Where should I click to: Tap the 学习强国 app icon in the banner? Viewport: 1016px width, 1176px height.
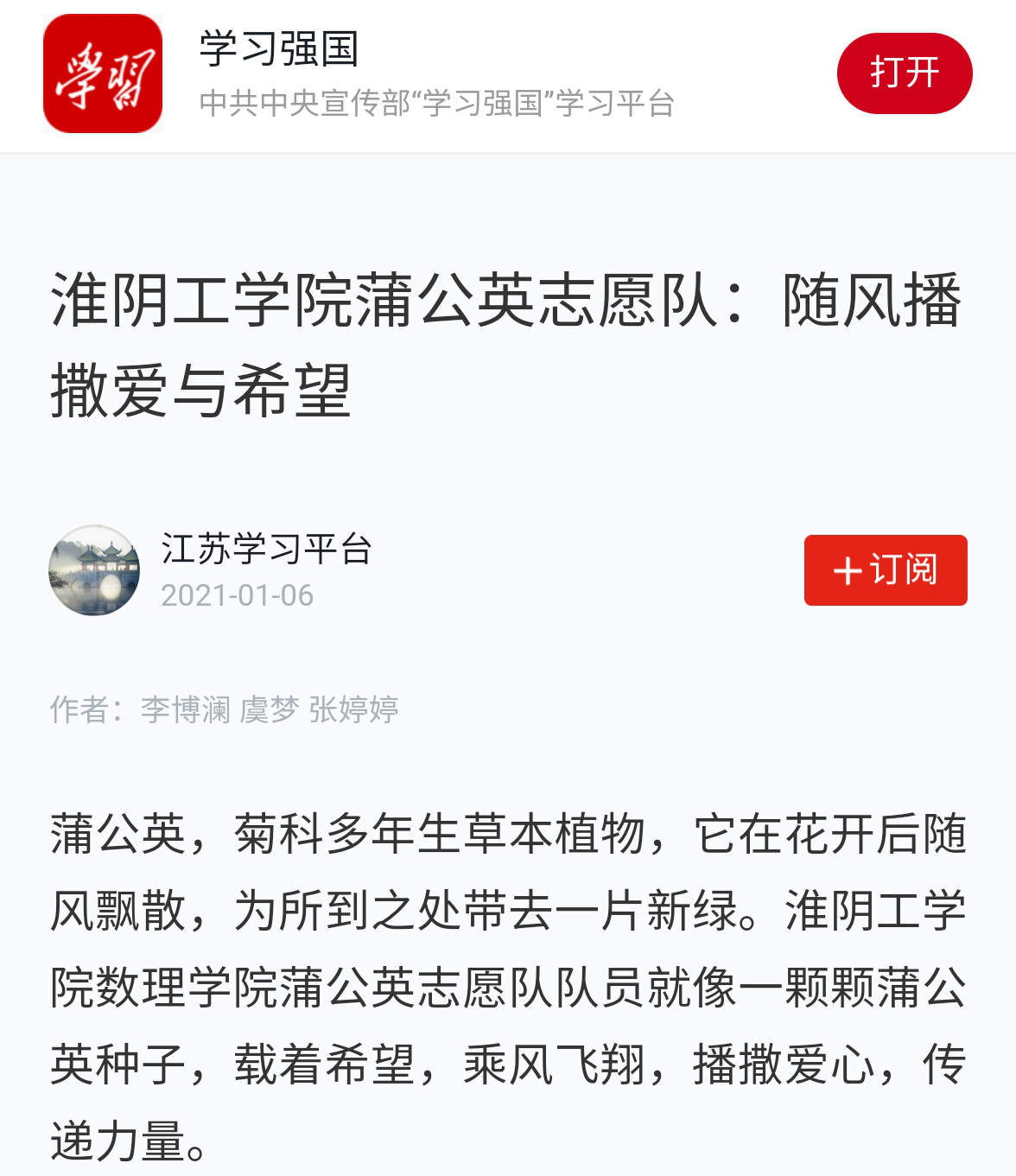[103, 73]
